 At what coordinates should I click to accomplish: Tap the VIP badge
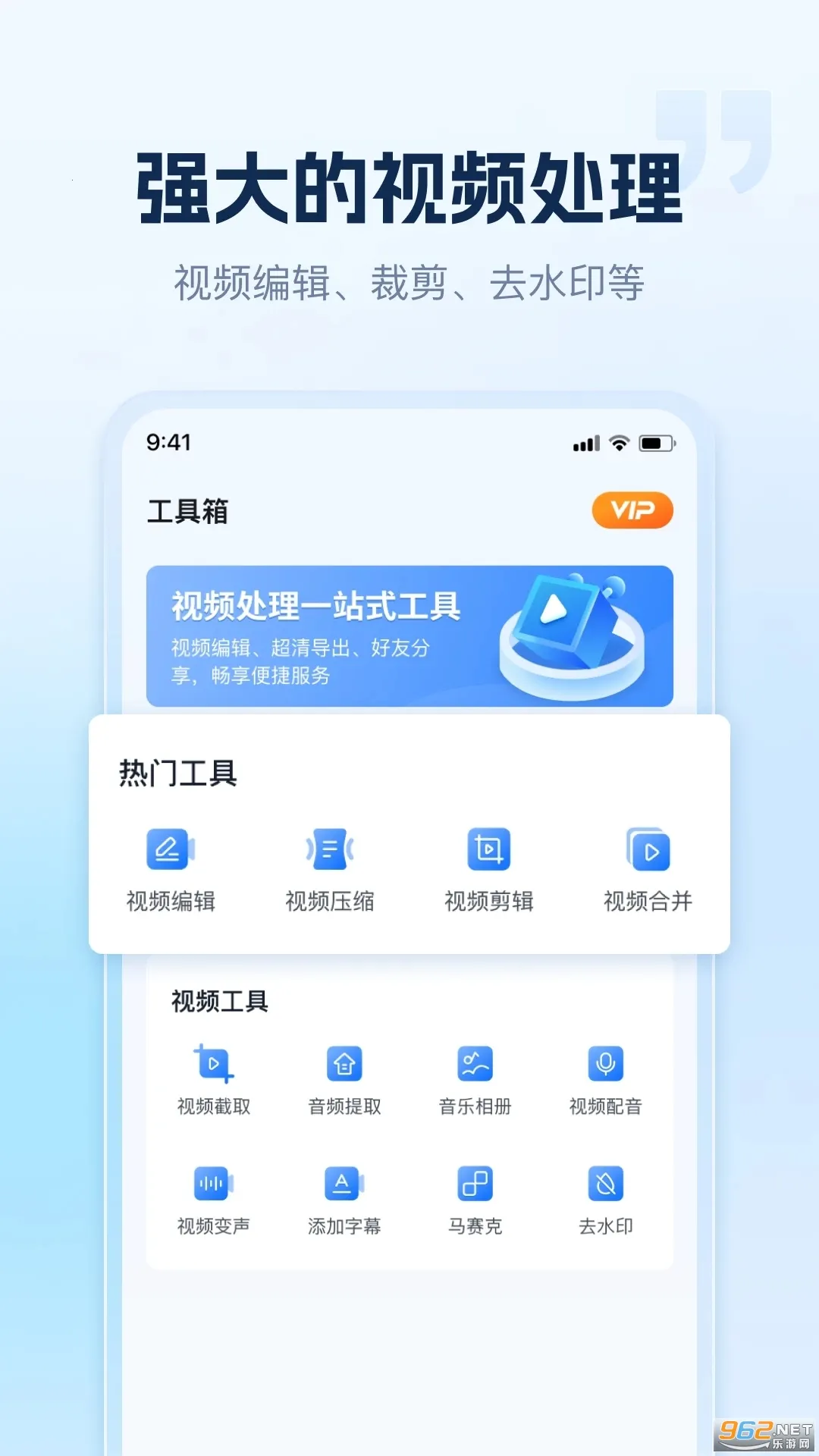(634, 510)
